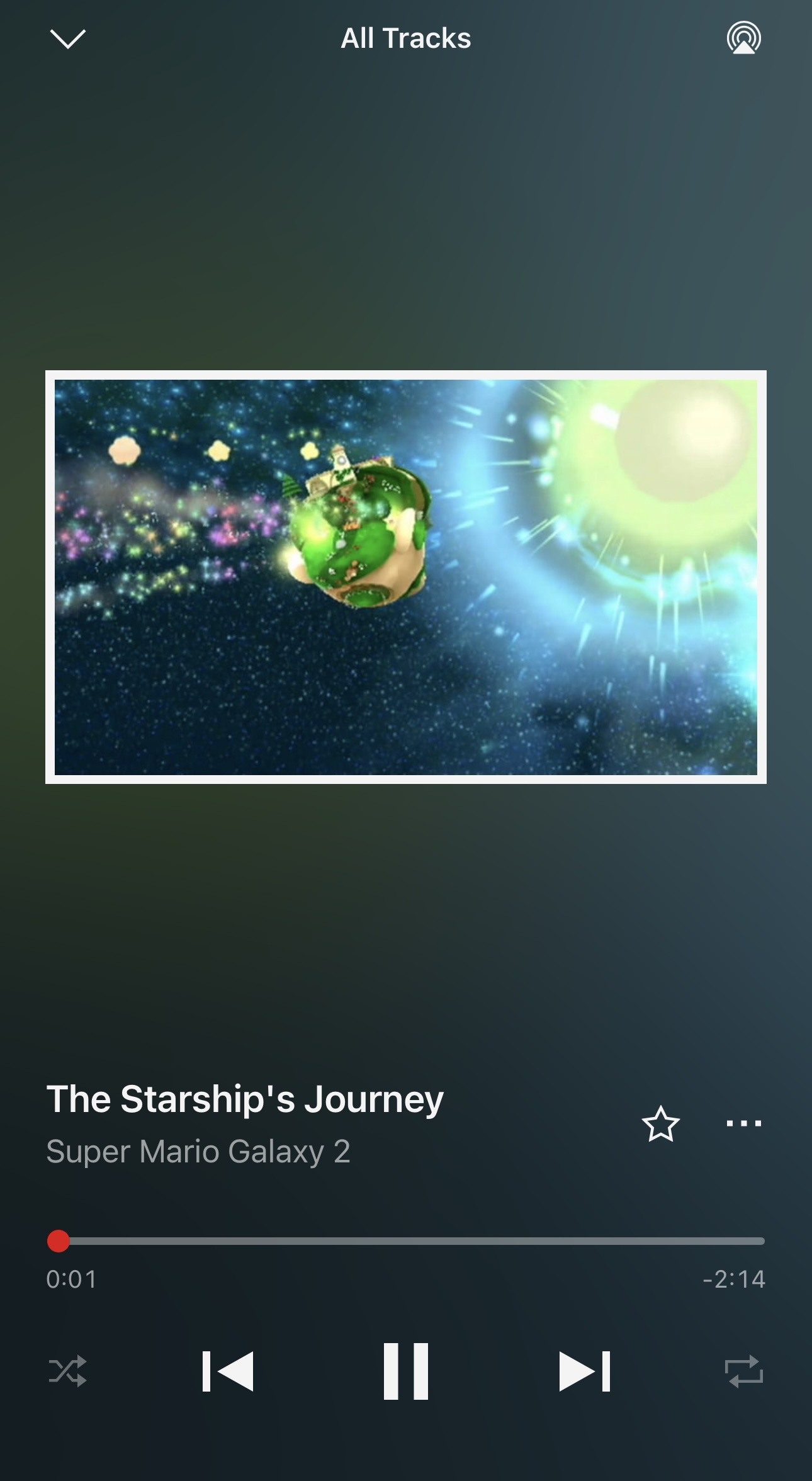Viewport: 812px width, 1481px height.
Task: Toggle repeat mode
Action: tap(743, 1371)
